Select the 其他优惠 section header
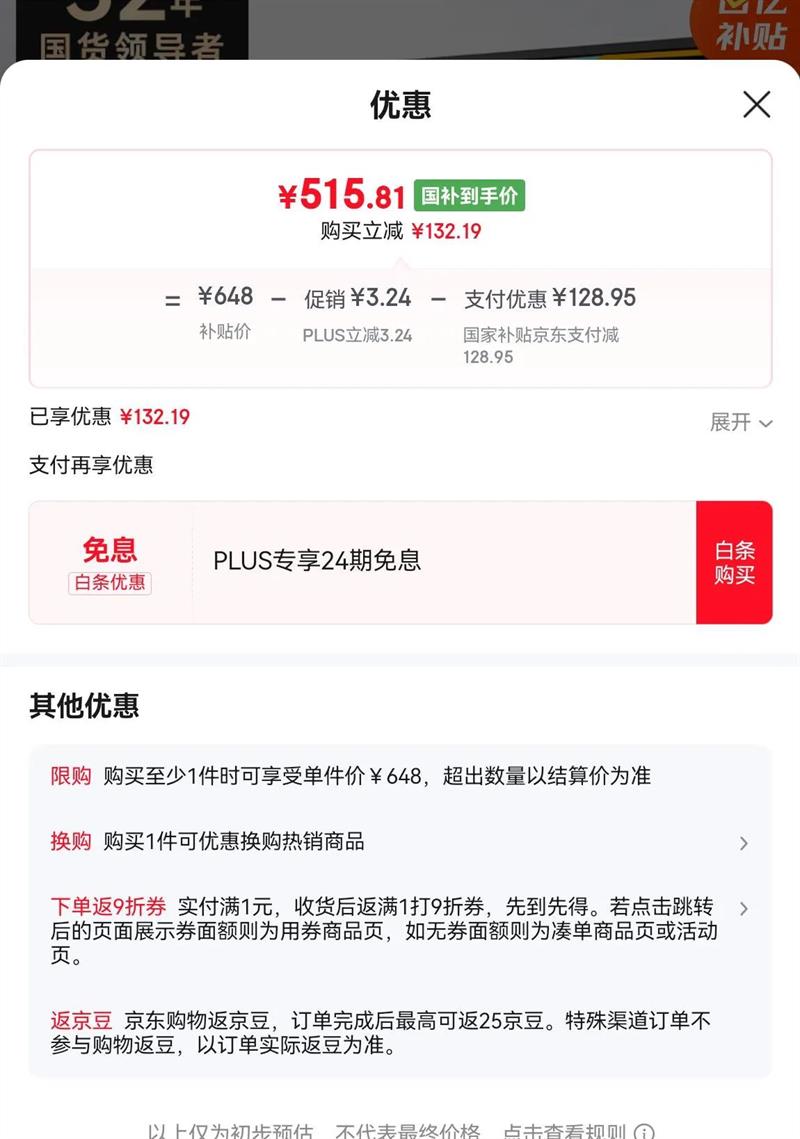Image resolution: width=800 pixels, height=1139 pixels. [85, 705]
